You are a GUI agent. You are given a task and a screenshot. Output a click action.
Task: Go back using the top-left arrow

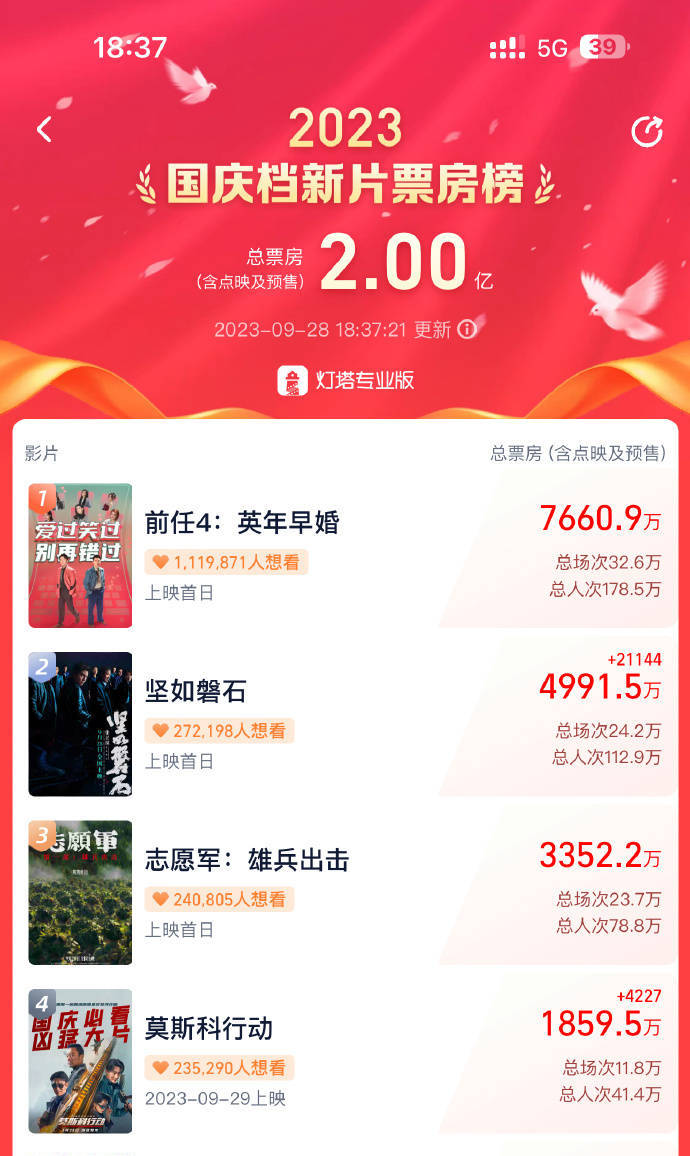coord(44,130)
